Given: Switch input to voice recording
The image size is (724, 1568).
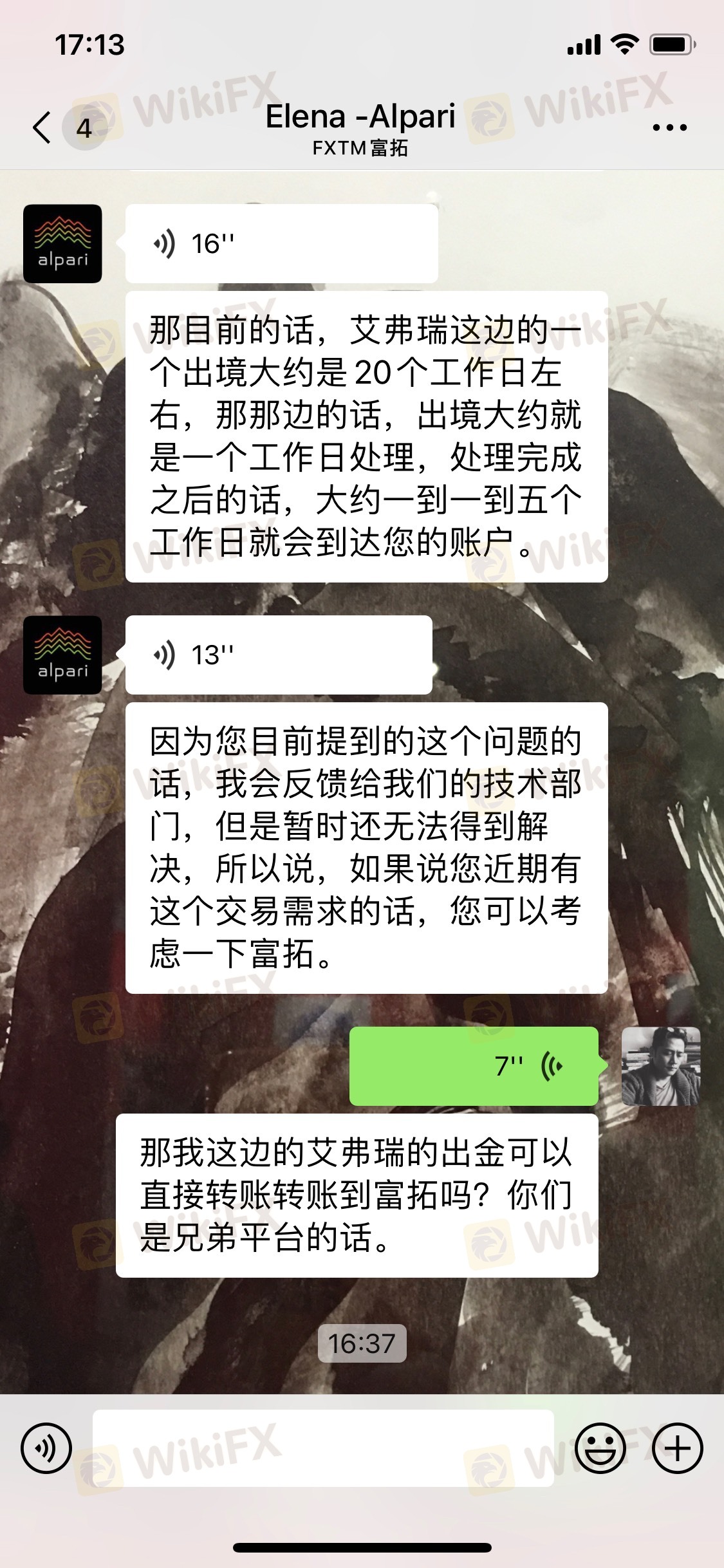Looking at the screenshot, I should point(46,1448).
